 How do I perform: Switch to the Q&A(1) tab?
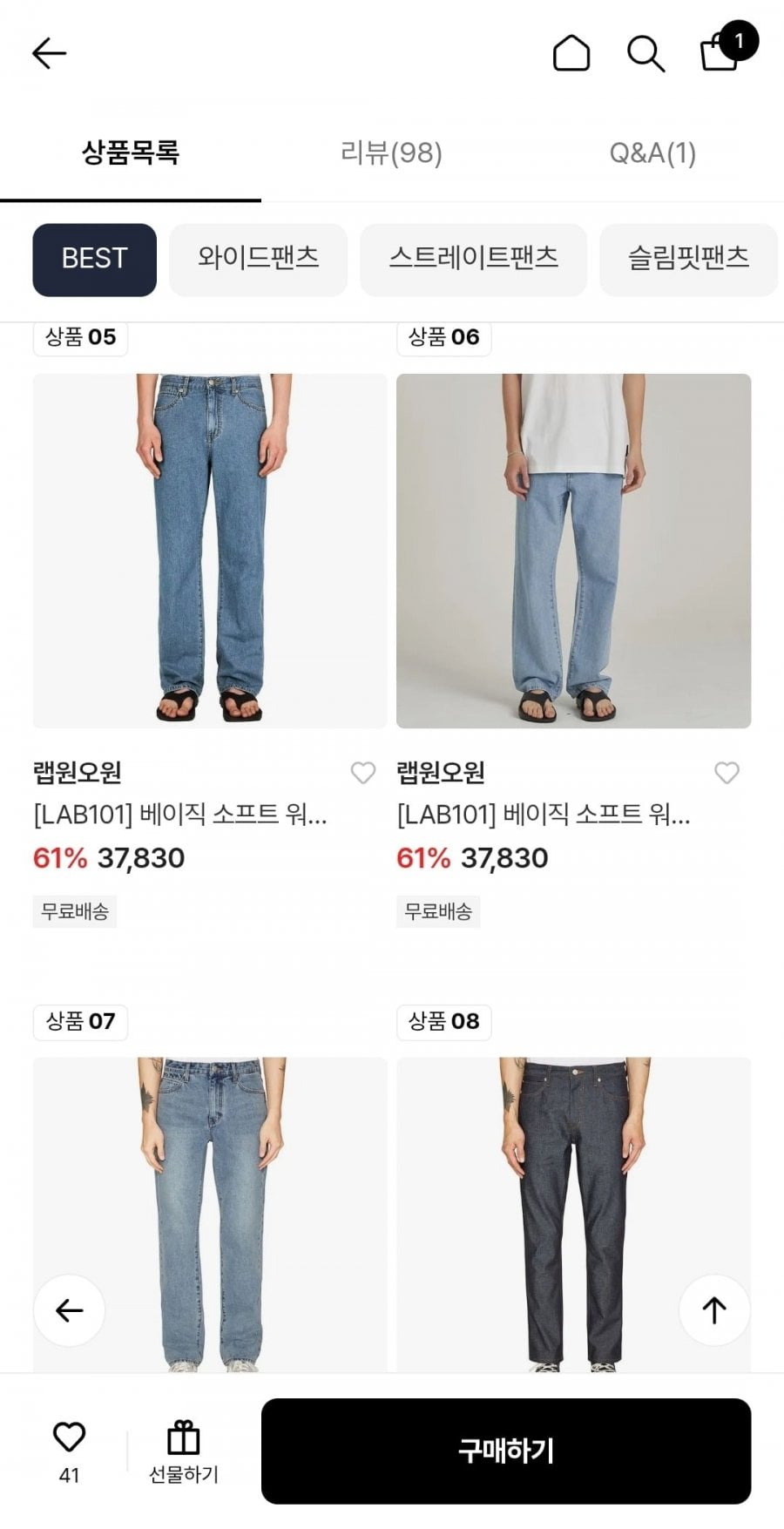click(x=652, y=153)
